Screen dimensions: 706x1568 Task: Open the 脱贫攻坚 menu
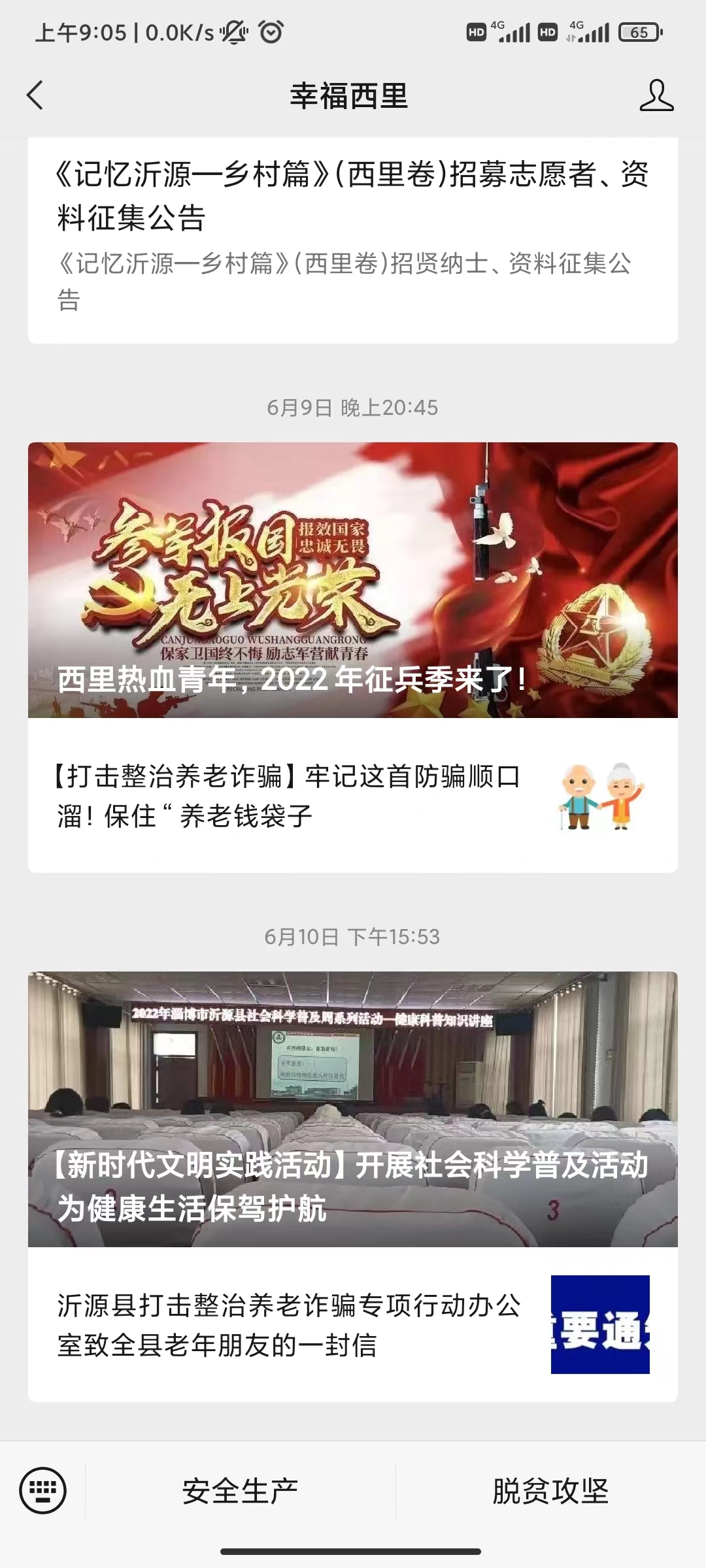550,1491
